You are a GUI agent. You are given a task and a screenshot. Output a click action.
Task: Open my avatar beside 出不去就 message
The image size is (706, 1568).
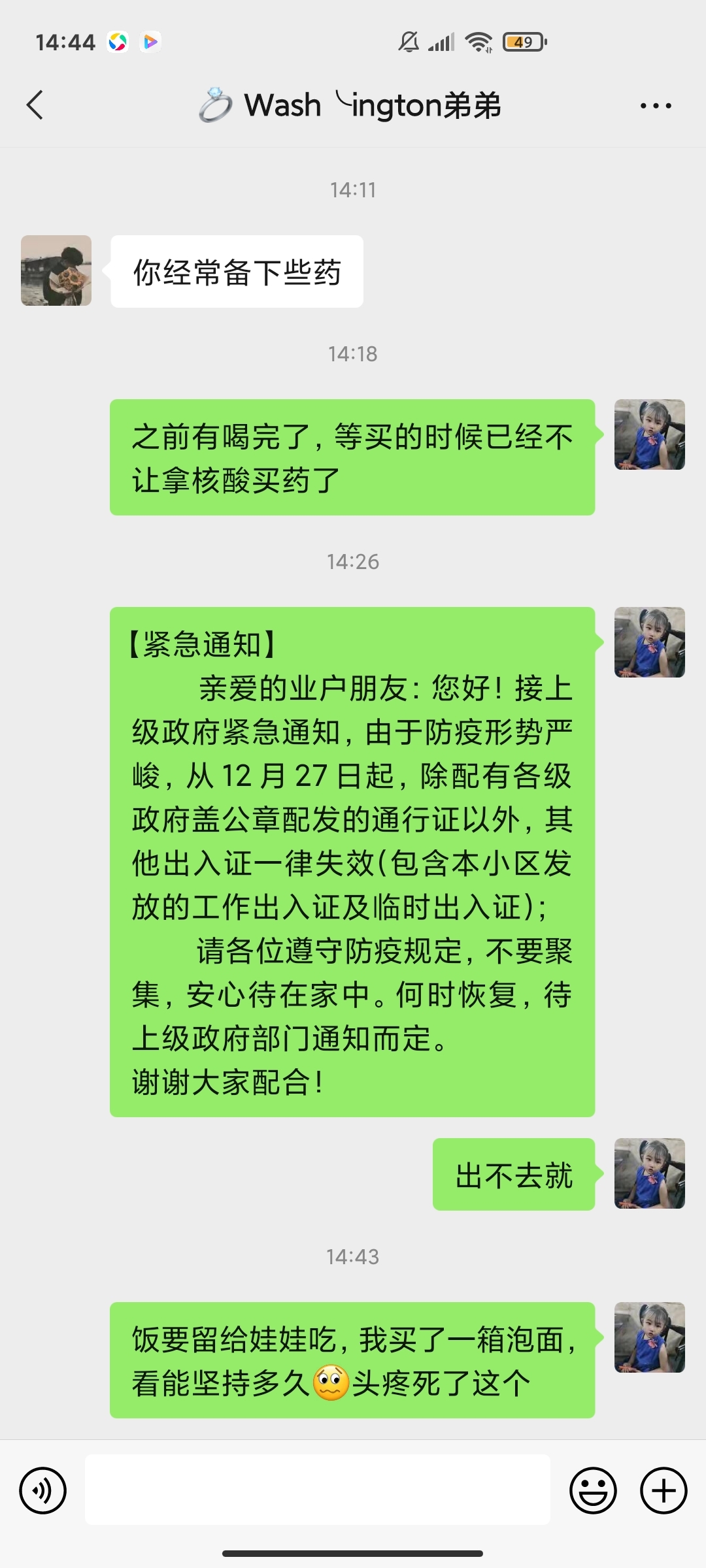649,1173
